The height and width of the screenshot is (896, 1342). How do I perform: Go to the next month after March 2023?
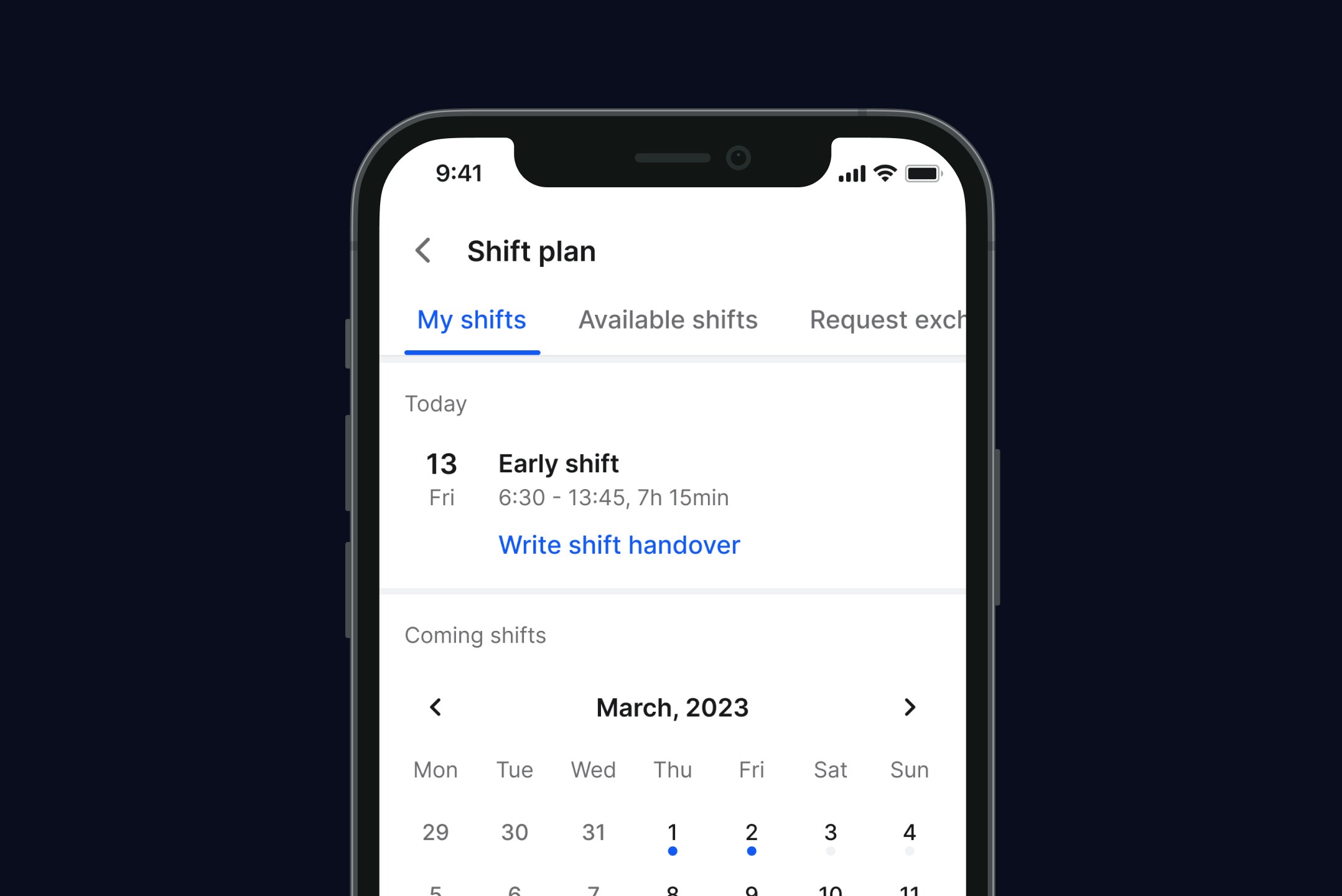coord(909,707)
